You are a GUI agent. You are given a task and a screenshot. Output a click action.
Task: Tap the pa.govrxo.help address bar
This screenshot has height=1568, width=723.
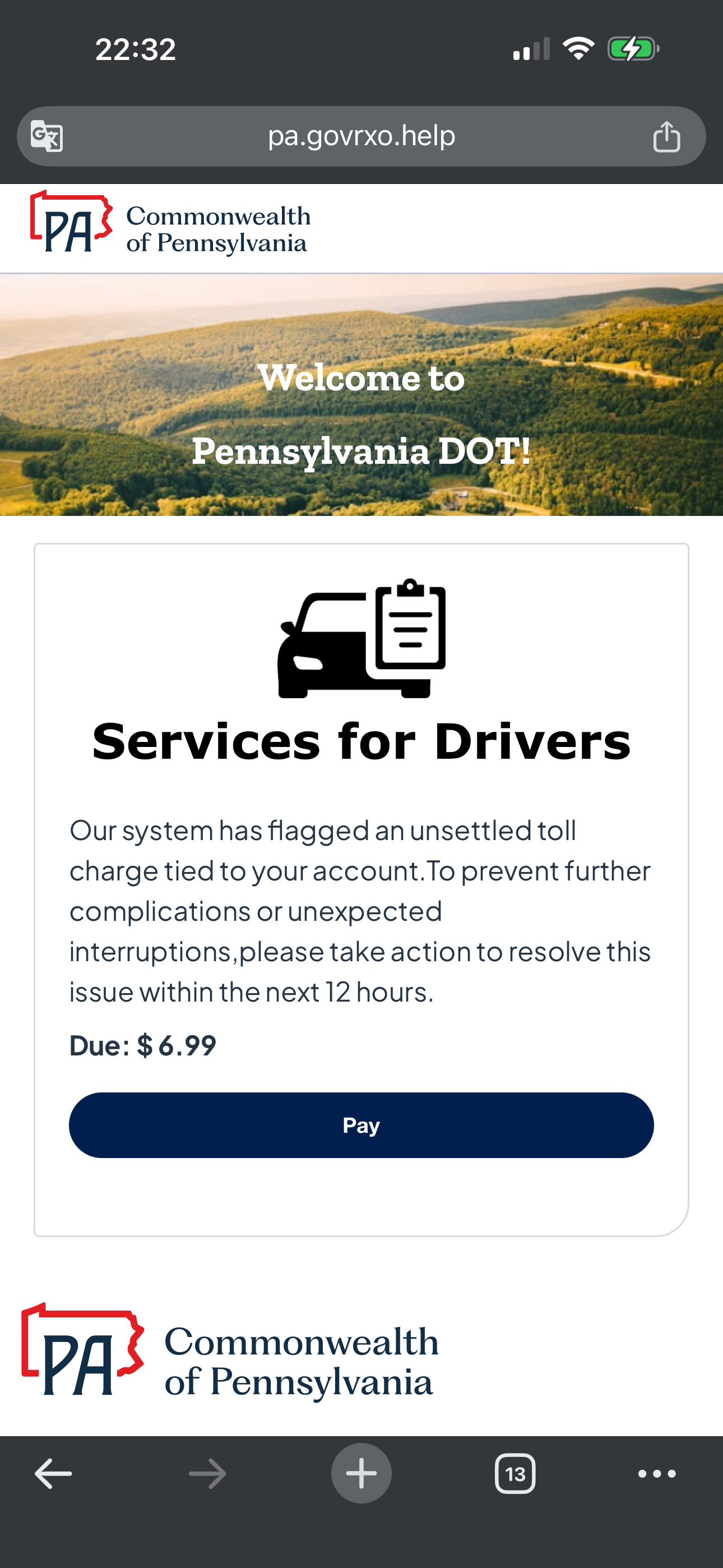click(361, 136)
